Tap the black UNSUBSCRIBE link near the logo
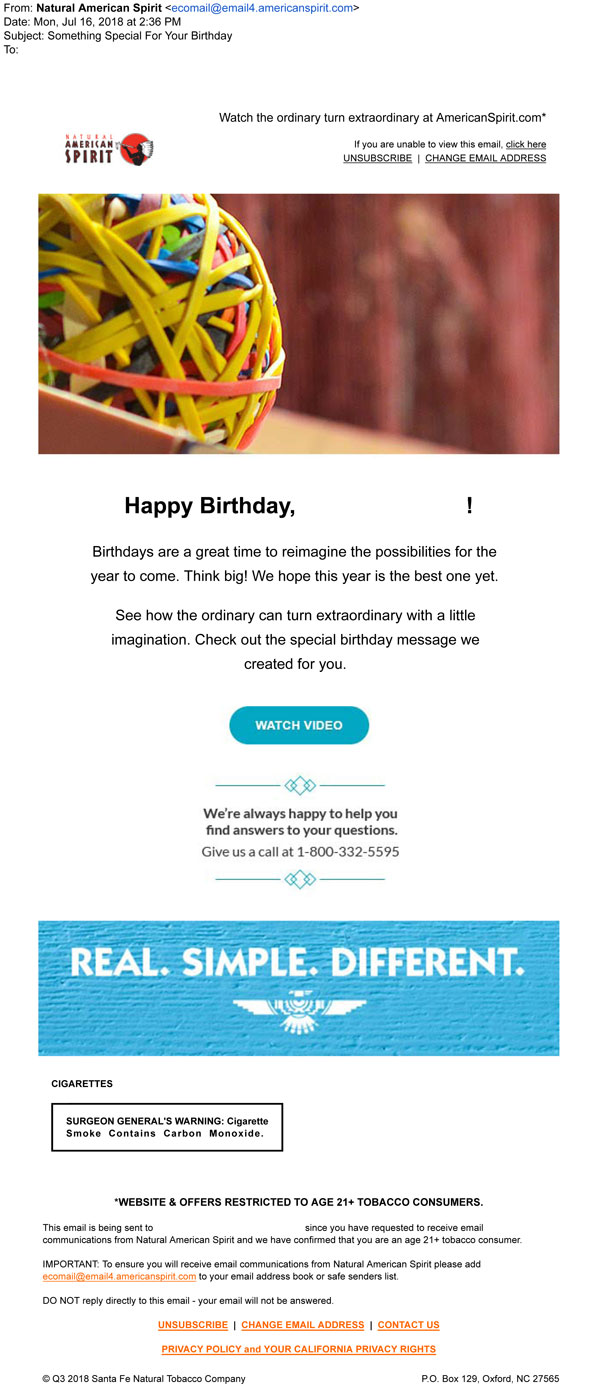 [x=377, y=158]
